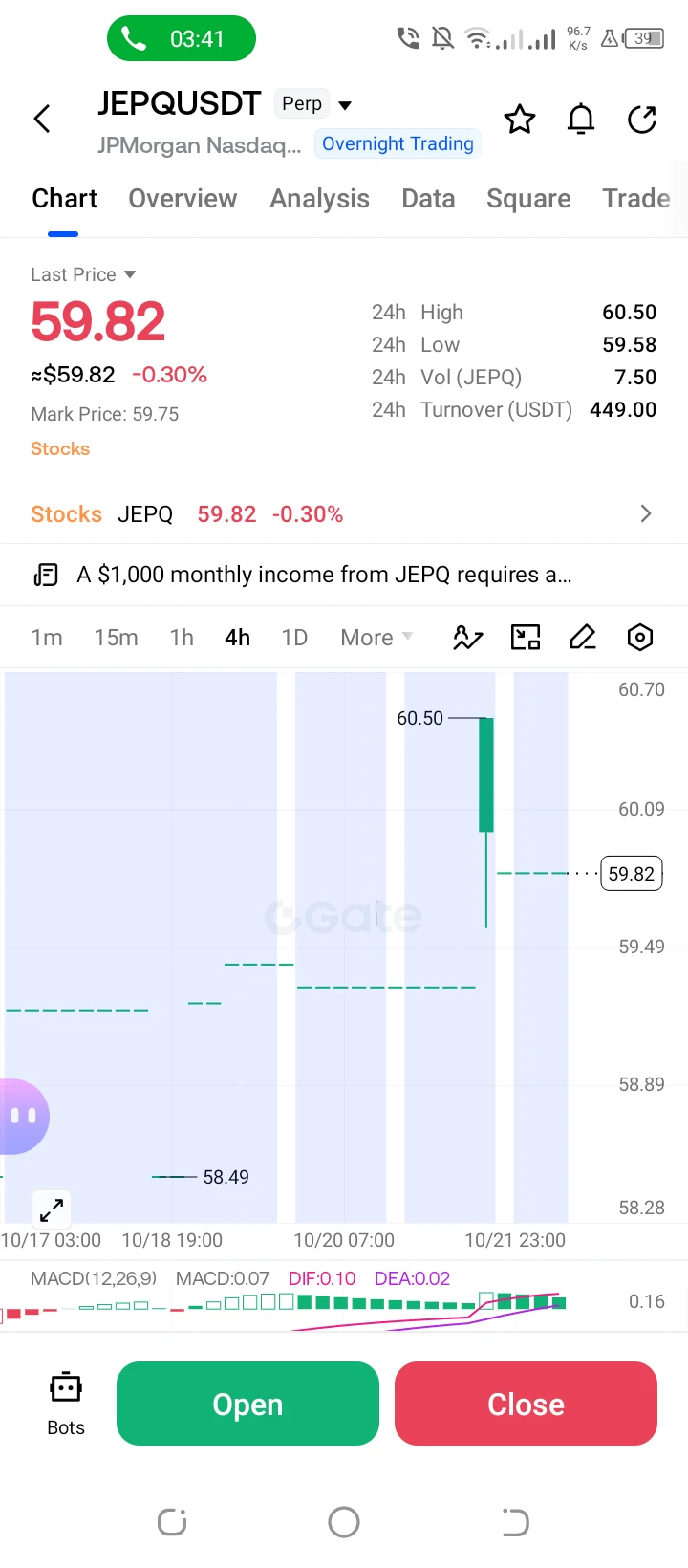Open the chart drawing pencil tool
Viewport: 688px width, 1568px height.
[x=583, y=638]
